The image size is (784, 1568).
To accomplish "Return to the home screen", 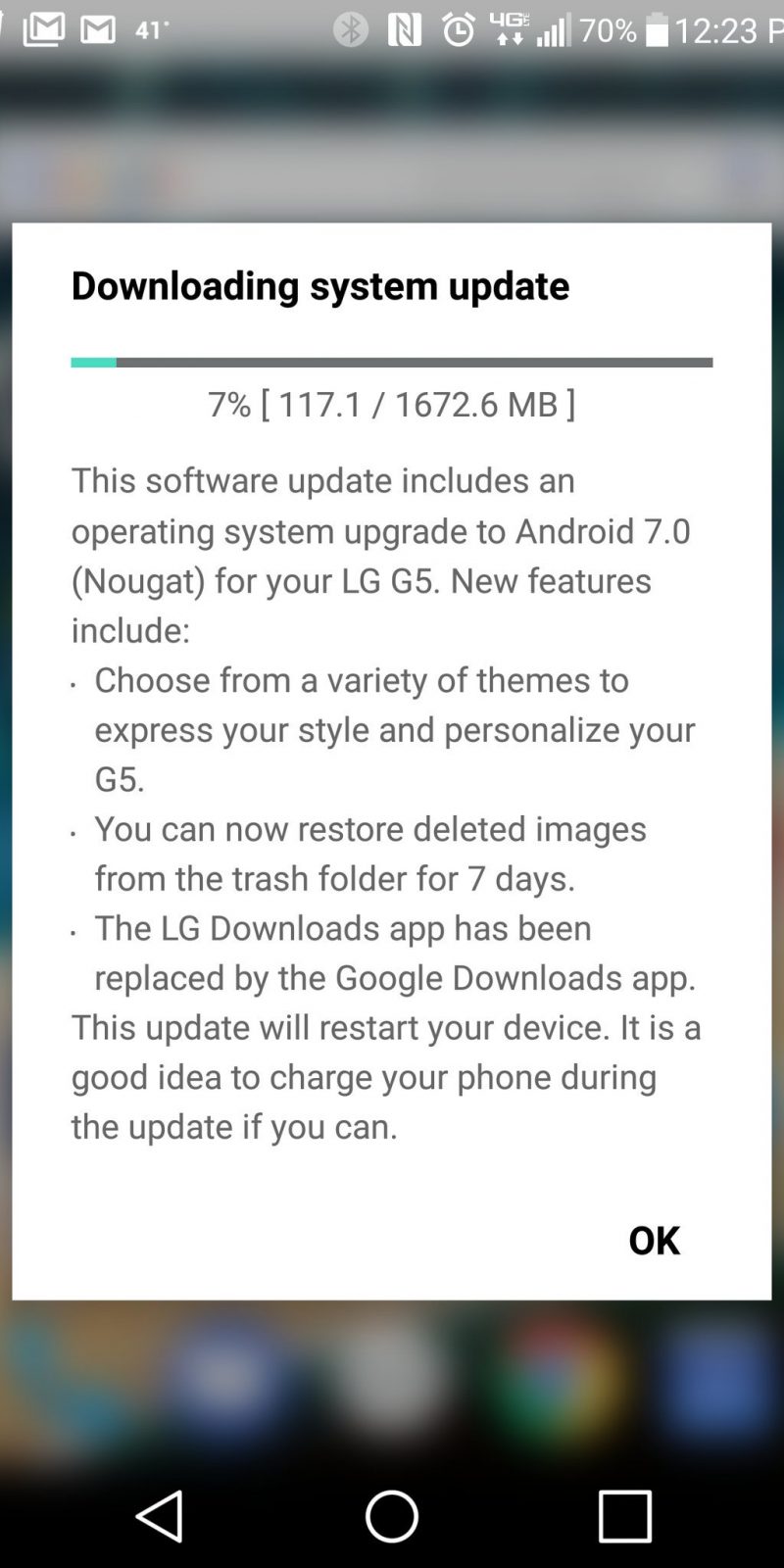I will (x=391, y=1516).
